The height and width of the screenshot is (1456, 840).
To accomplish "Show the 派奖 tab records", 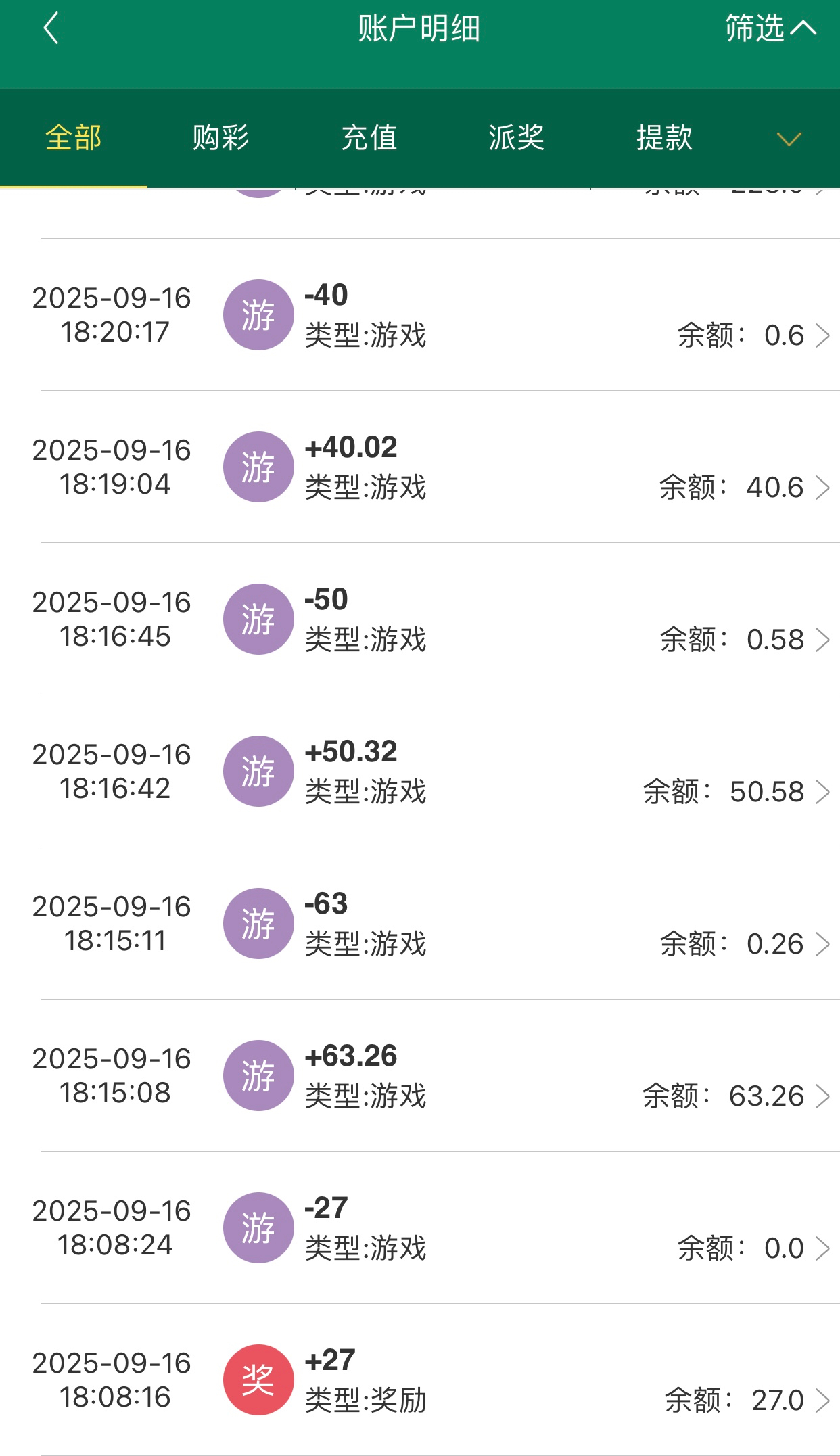I will click(x=516, y=138).
